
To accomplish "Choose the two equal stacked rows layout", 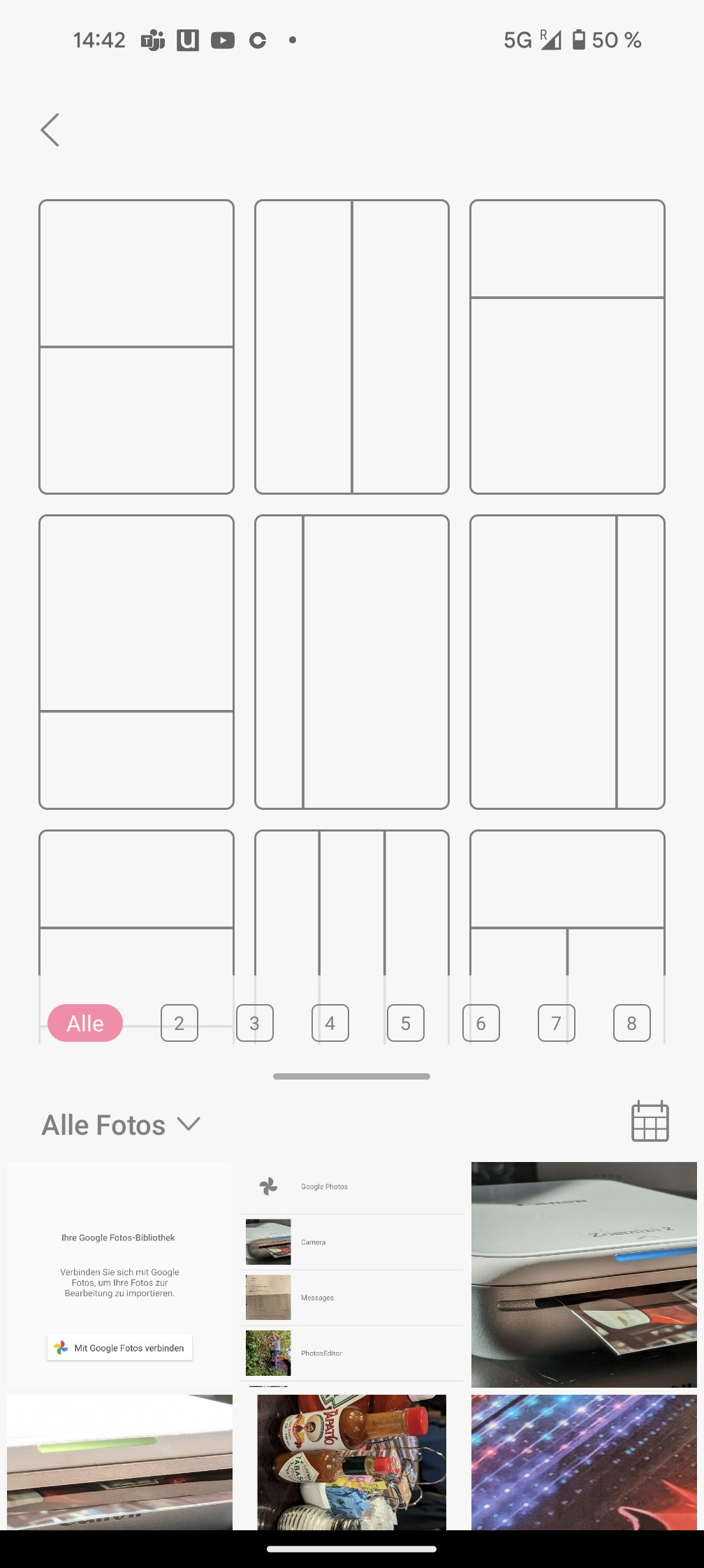I will tap(136, 347).
